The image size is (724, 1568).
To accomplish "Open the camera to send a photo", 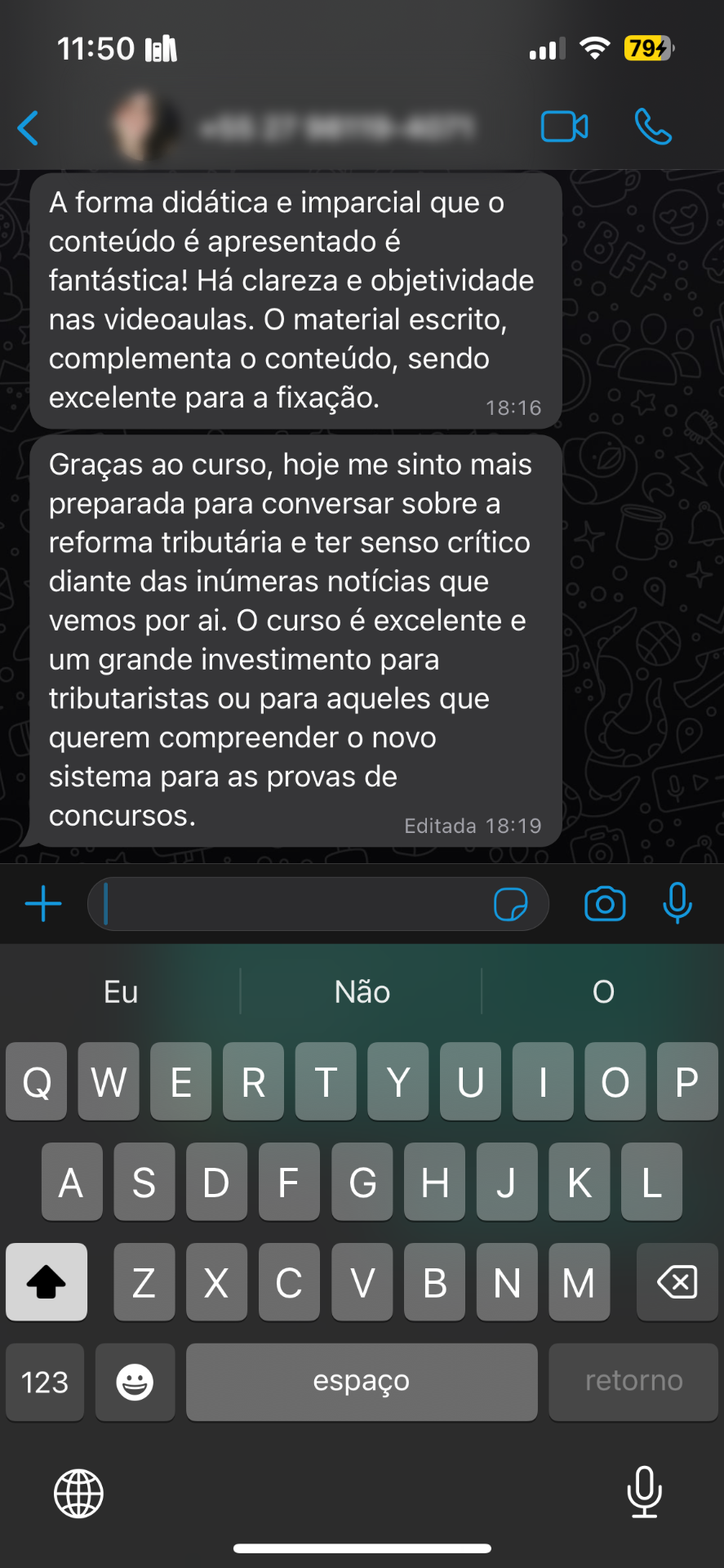I will click(604, 903).
